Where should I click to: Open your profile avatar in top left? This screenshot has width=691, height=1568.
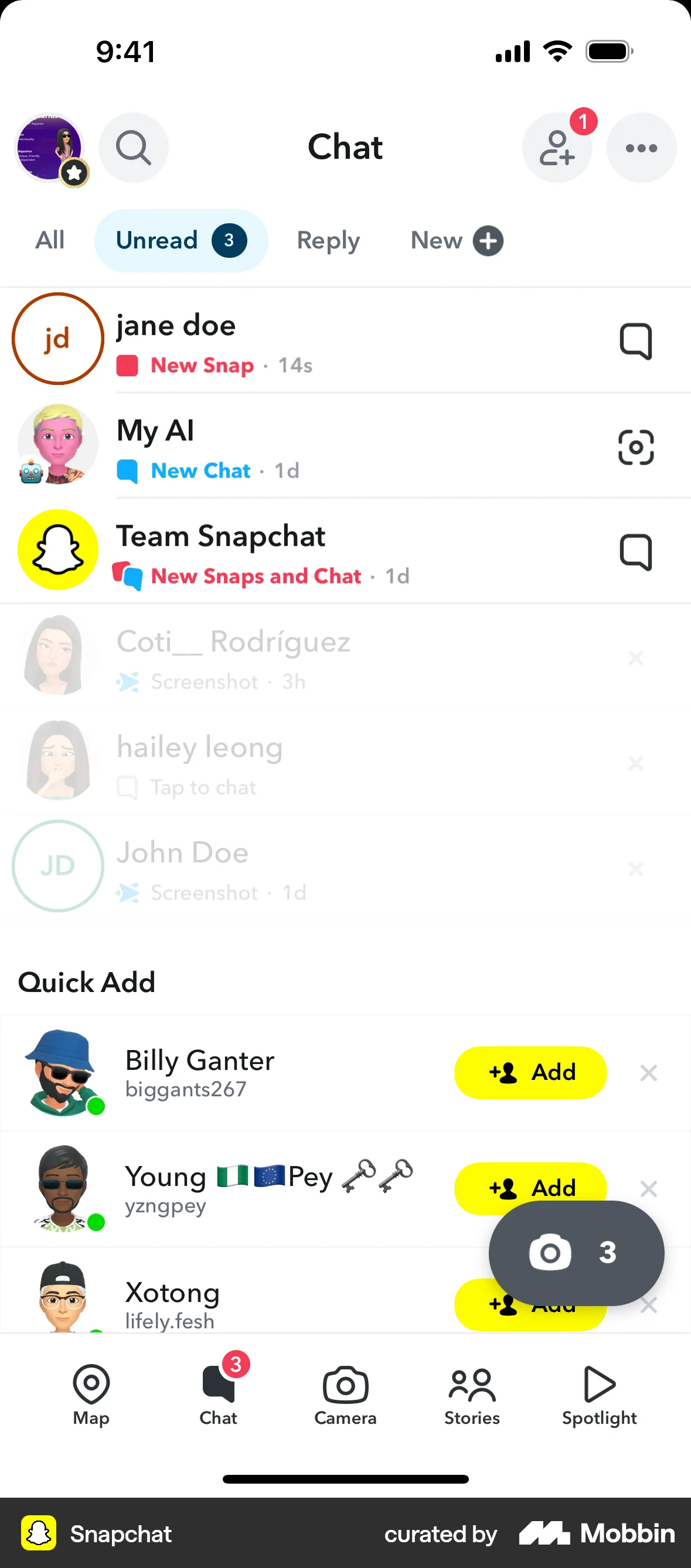click(x=51, y=148)
